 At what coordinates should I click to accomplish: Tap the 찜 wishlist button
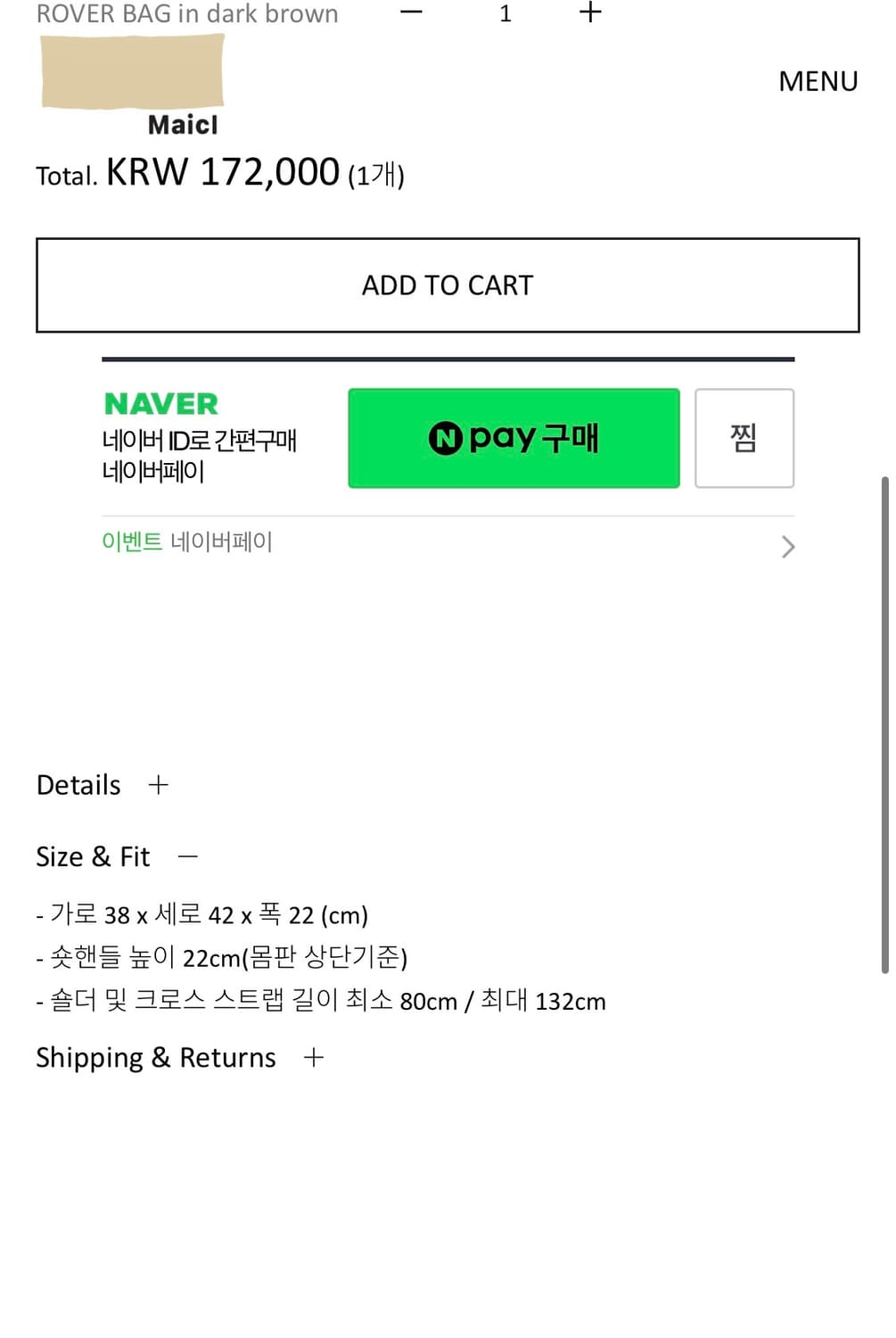tap(744, 438)
